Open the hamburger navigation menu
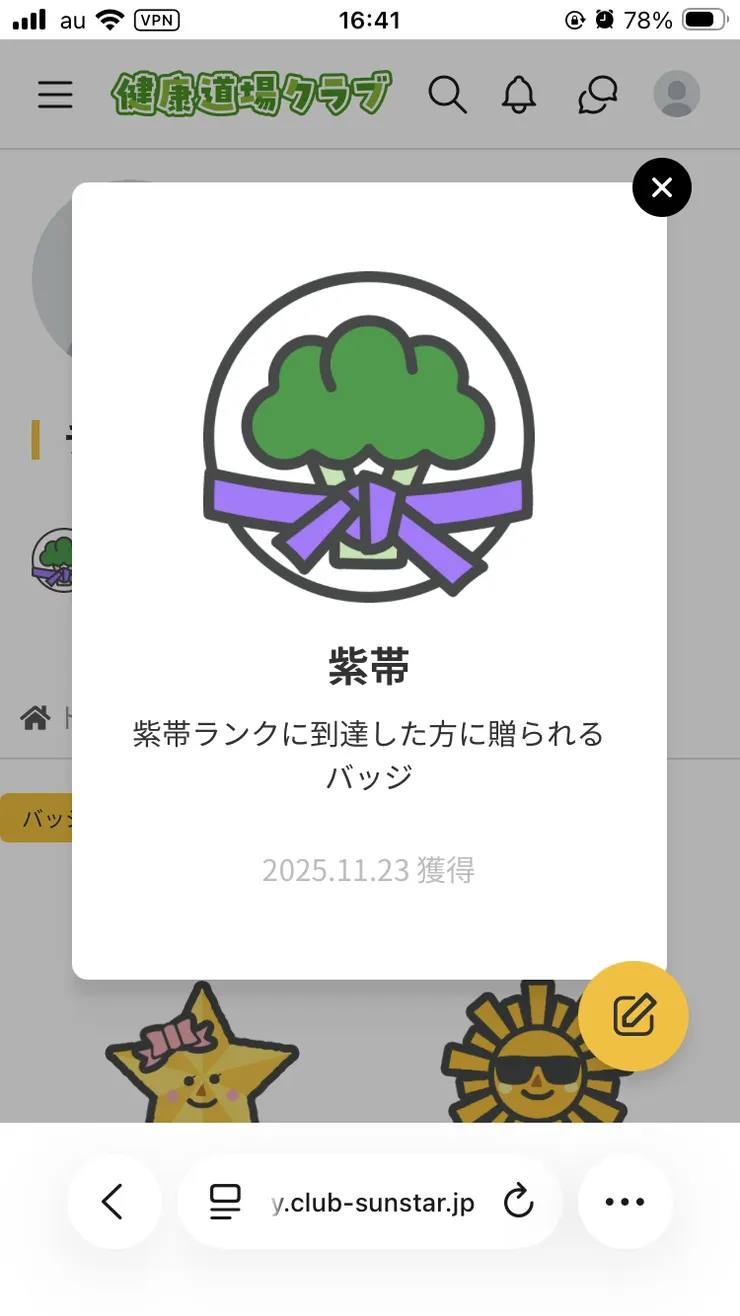Screen dimensions: 740x1316 (x=55, y=95)
